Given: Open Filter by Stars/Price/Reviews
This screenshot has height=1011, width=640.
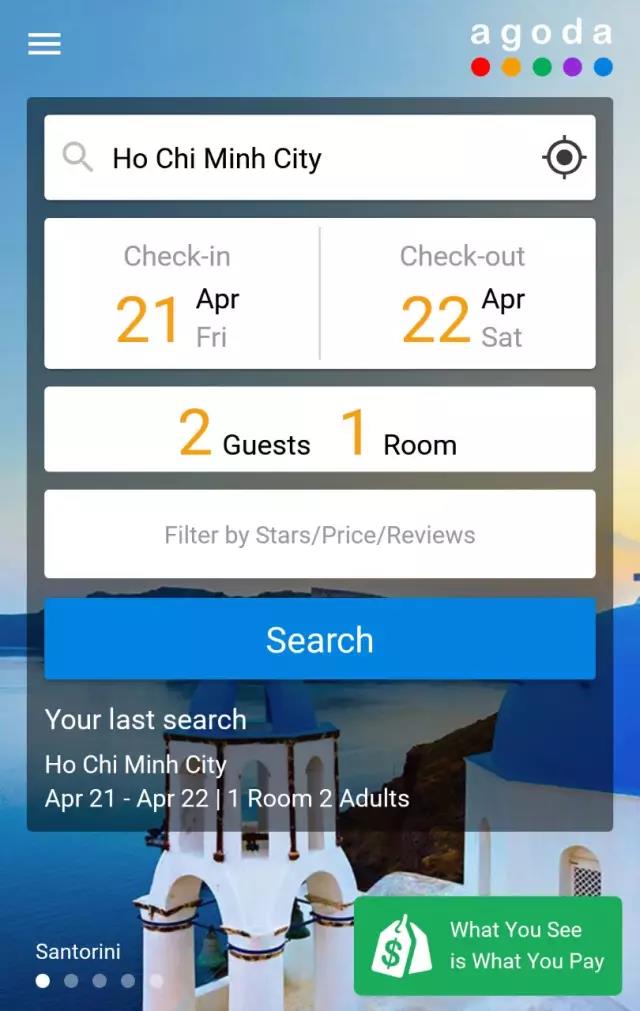Looking at the screenshot, I should (x=319, y=534).
